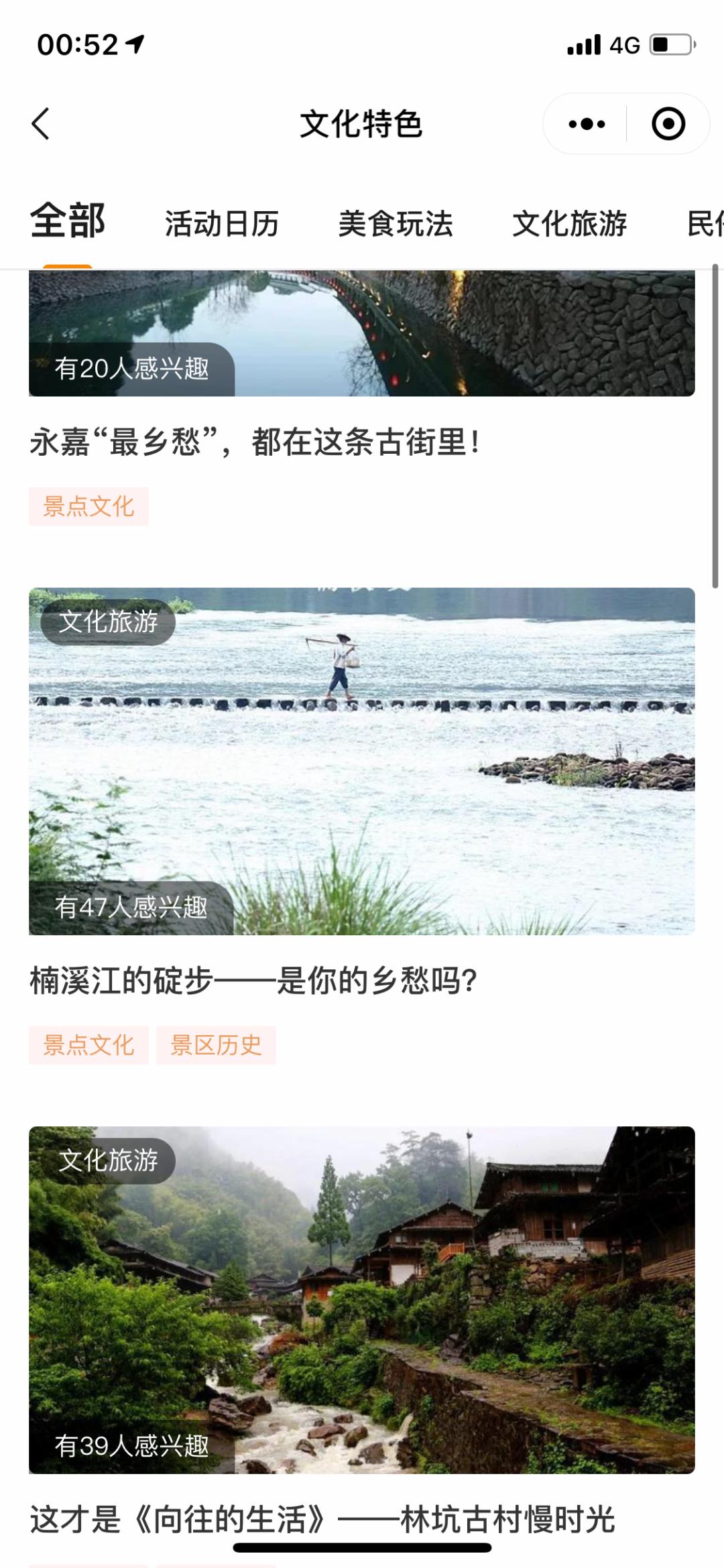The image size is (724, 1568).
Task: Tap the 4G network indicator
Action: click(x=625, y=42)
